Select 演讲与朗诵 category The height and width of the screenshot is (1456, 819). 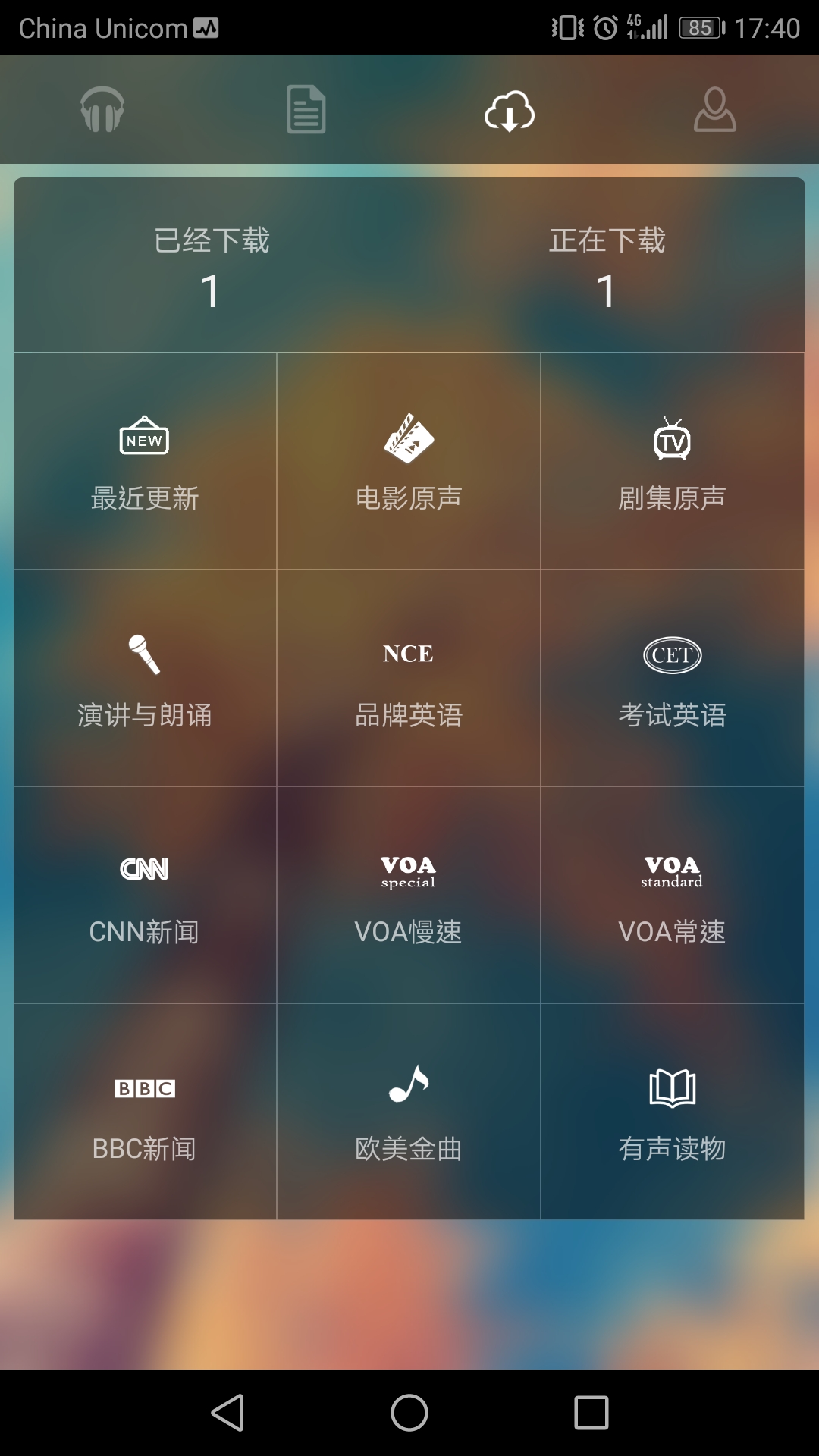click(x=145, y=678)
